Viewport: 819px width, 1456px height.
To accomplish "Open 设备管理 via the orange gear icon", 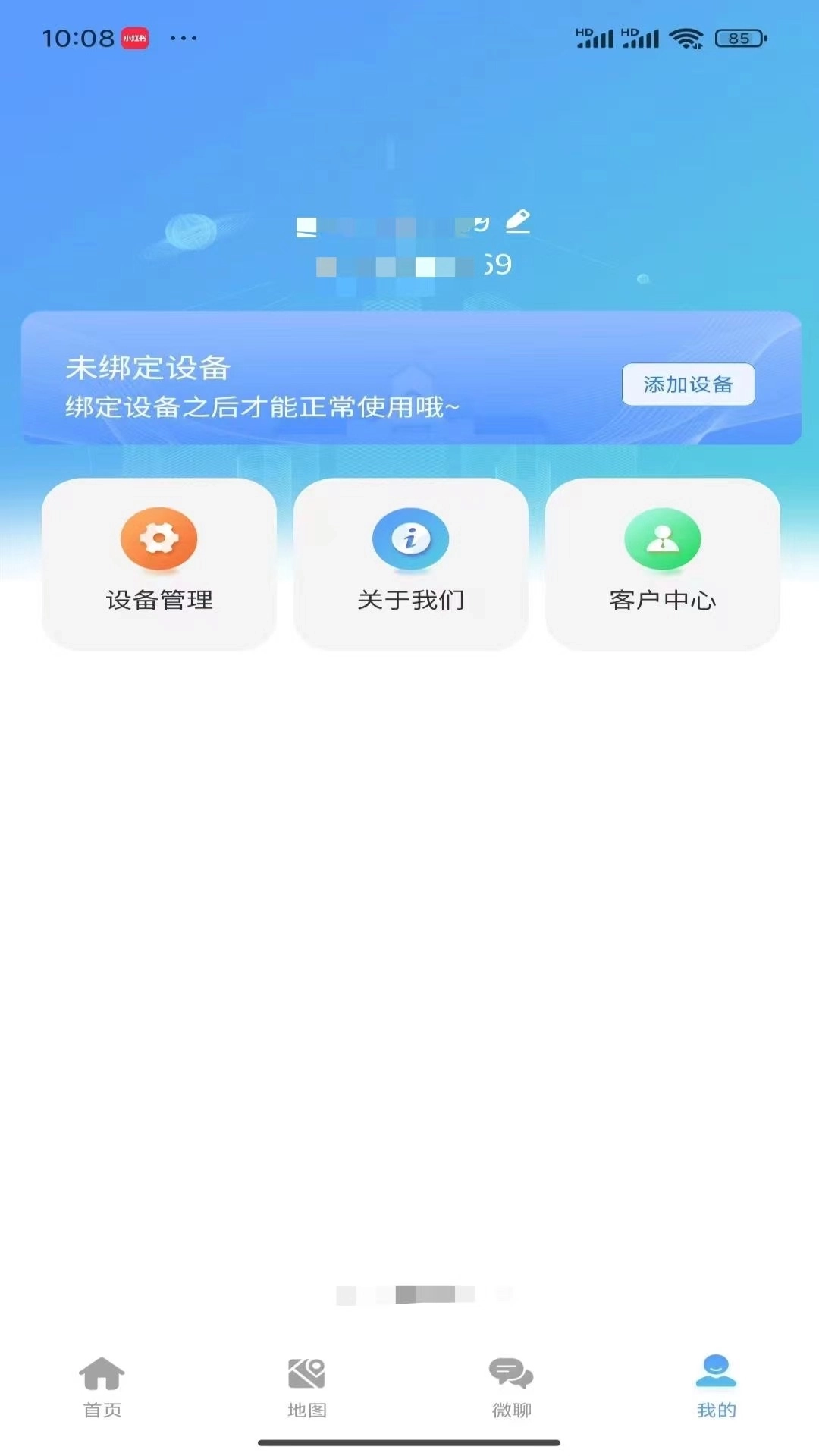I will click(x=157, y=538).
